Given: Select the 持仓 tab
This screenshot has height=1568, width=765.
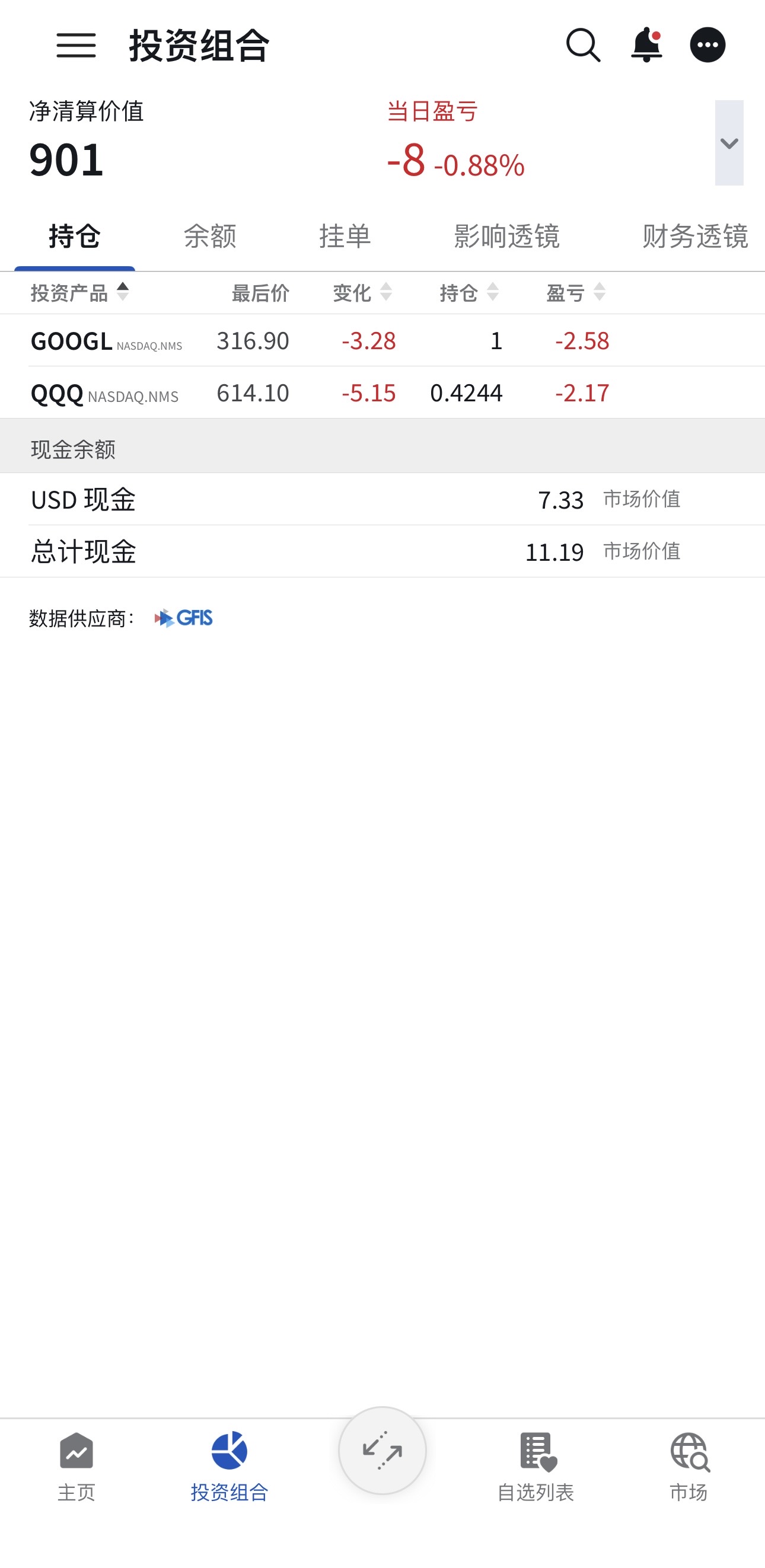Looking at the screenshot, I should click(74, 236).
